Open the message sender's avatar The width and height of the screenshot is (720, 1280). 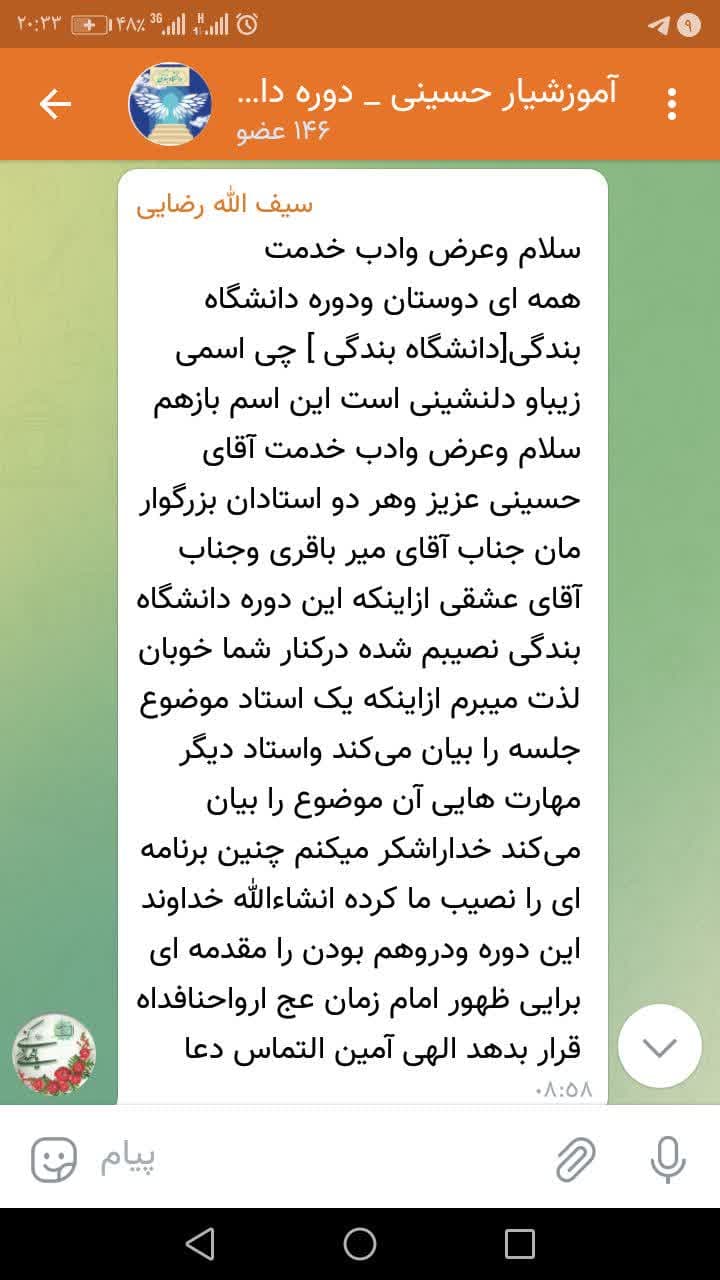tap(54, 1056)
